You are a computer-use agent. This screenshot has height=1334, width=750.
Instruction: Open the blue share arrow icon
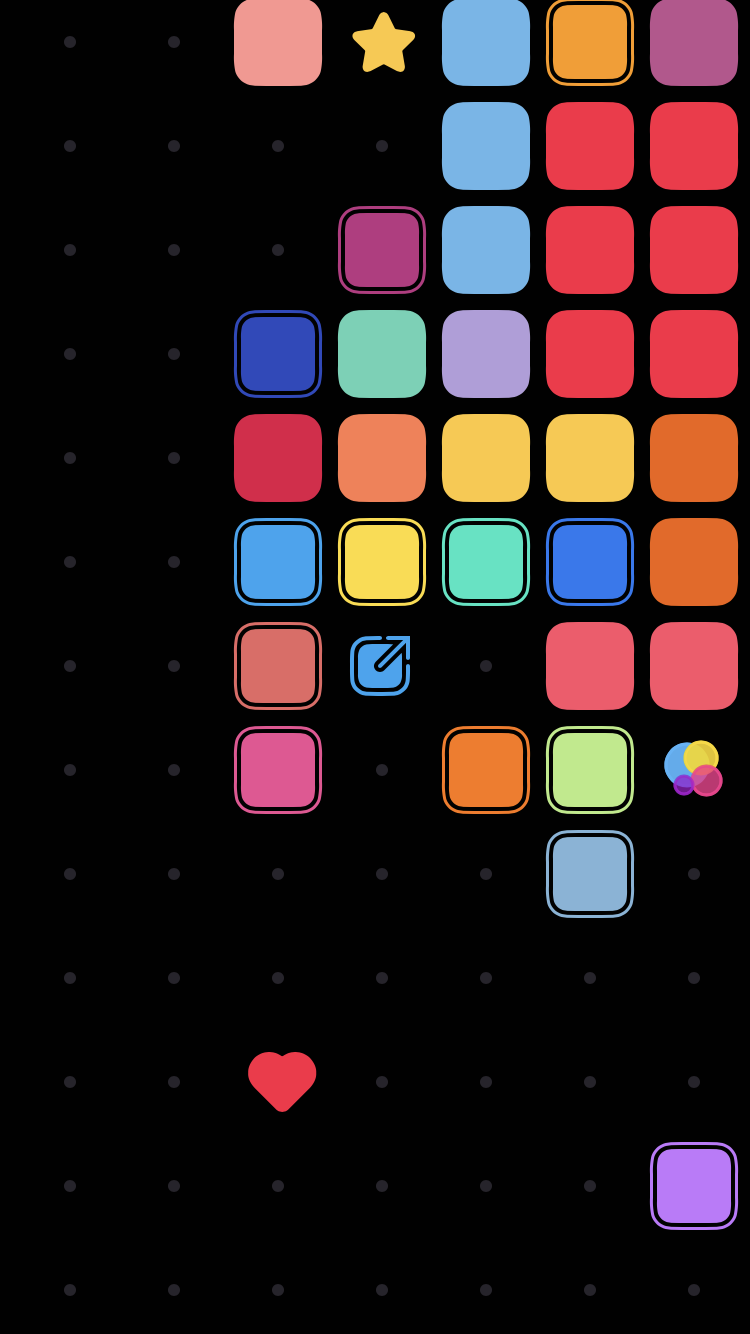381,665
